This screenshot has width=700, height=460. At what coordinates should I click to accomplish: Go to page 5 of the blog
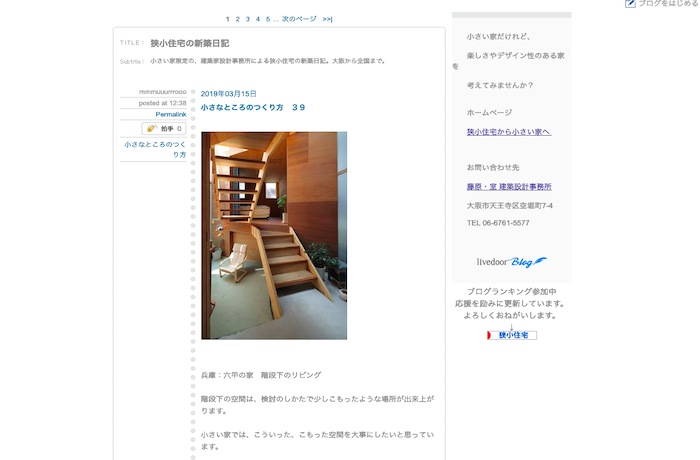[267, 19]
